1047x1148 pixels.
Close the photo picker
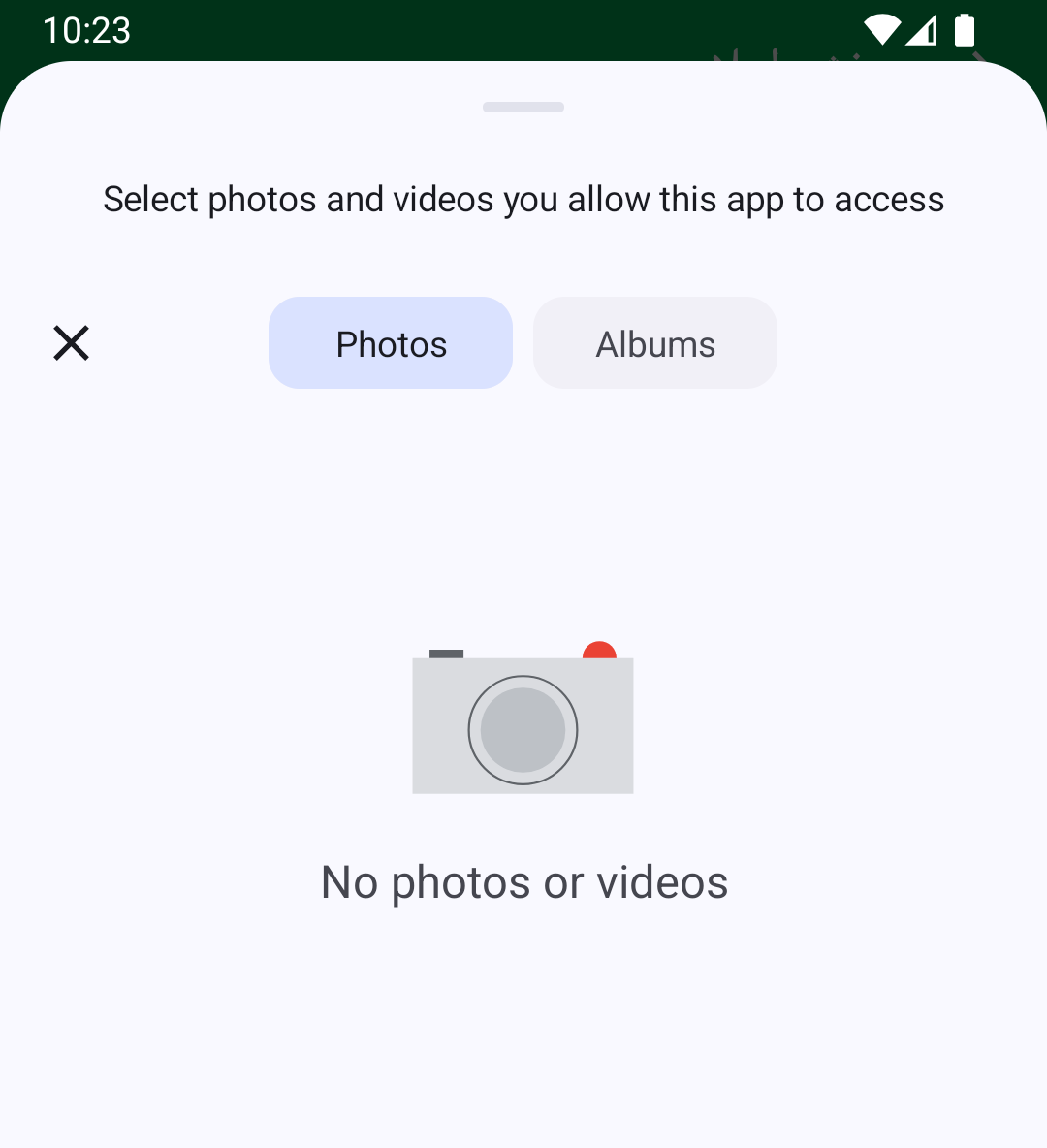click(71, 343)
